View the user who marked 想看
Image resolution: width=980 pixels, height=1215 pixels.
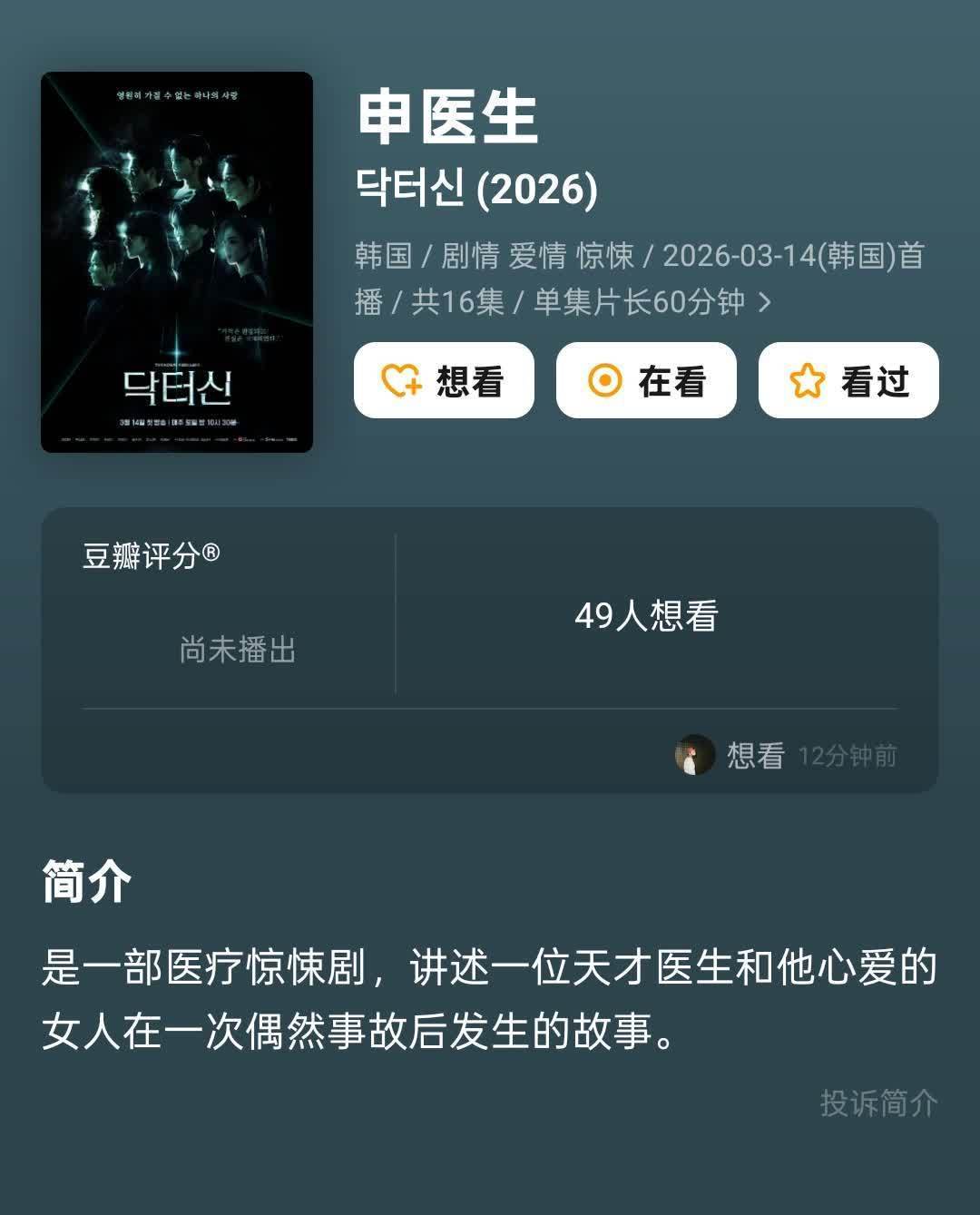[x=695, y=755]
